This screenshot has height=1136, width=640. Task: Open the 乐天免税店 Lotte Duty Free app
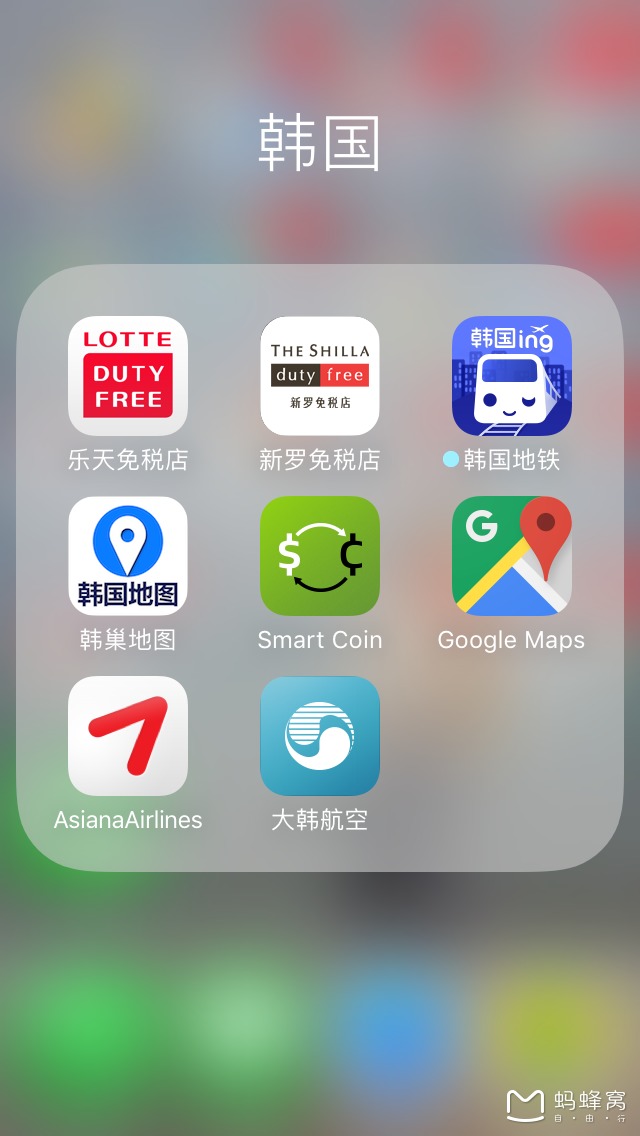tap(128, 376)
